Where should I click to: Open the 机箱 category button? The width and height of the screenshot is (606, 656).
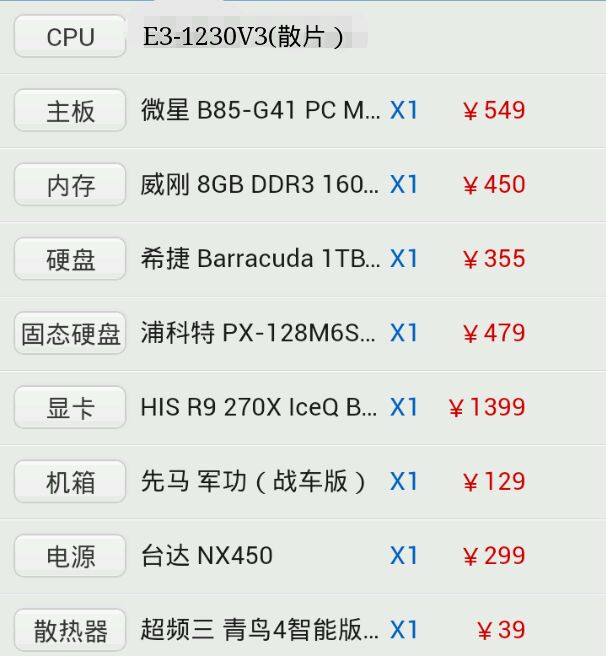[x=70, y=481]
